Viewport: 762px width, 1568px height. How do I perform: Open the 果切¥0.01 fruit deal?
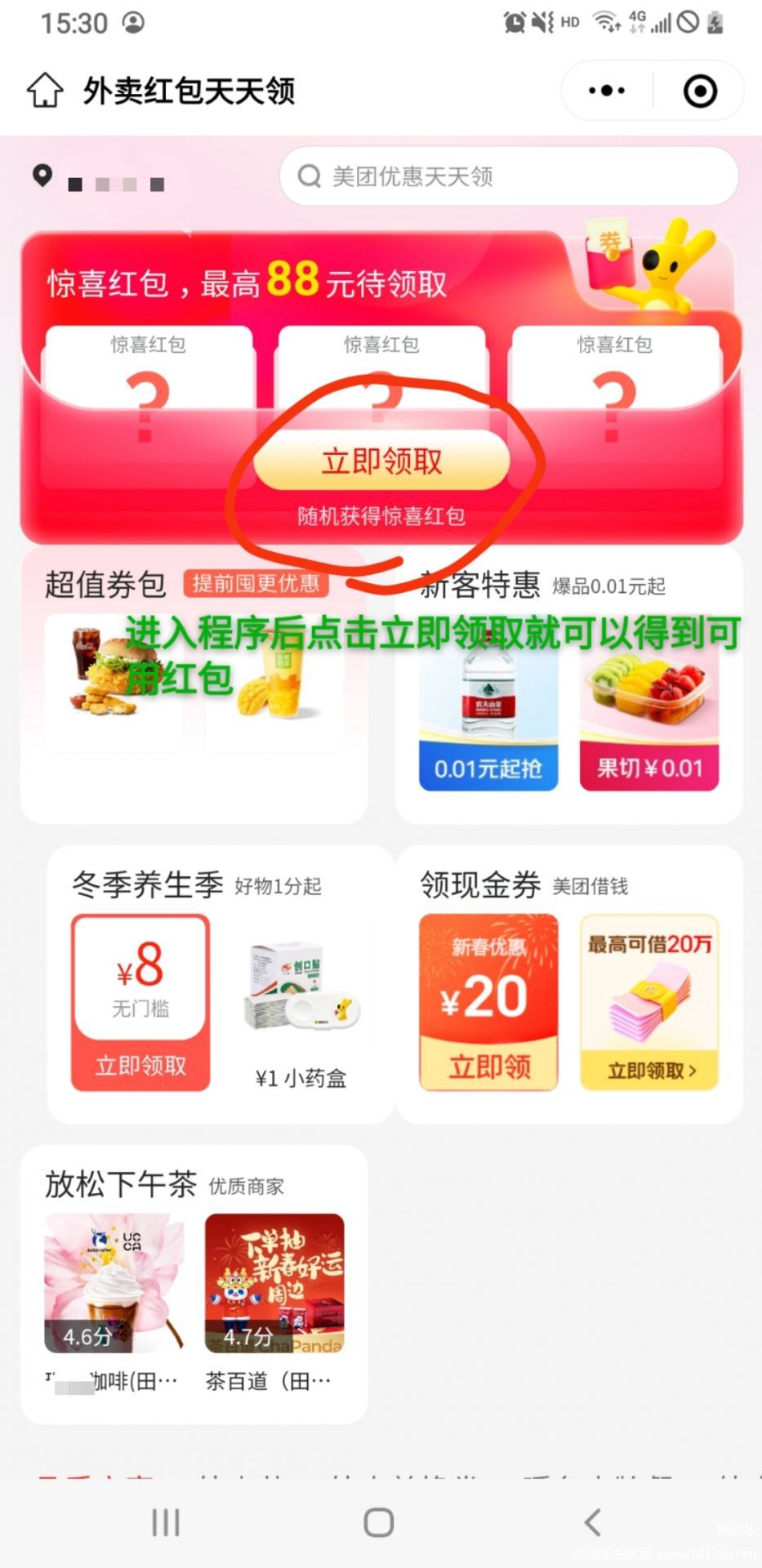click(649, 719)
